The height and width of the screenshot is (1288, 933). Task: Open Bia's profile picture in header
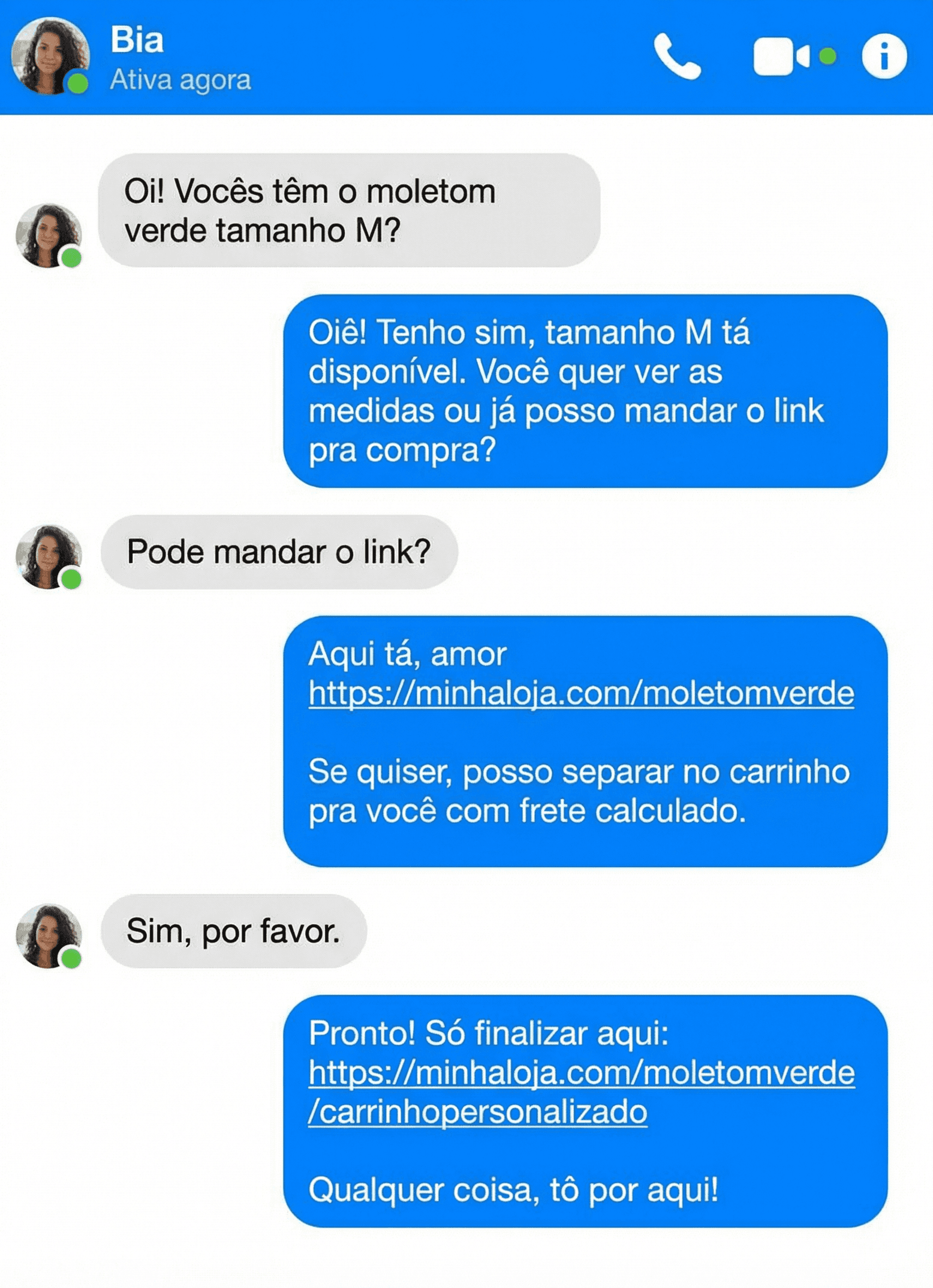coord(50,56)
